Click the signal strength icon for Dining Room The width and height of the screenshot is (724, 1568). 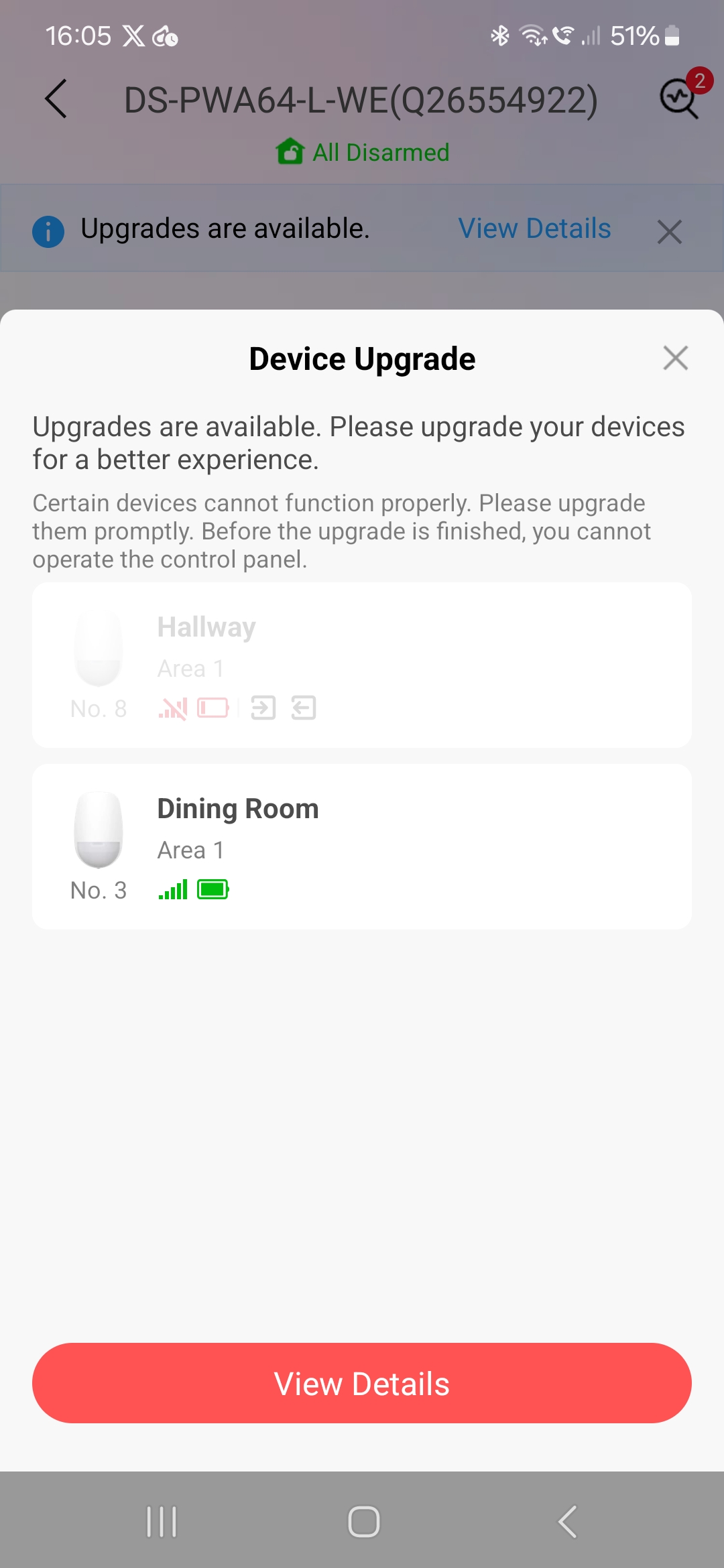click(173, 890)
